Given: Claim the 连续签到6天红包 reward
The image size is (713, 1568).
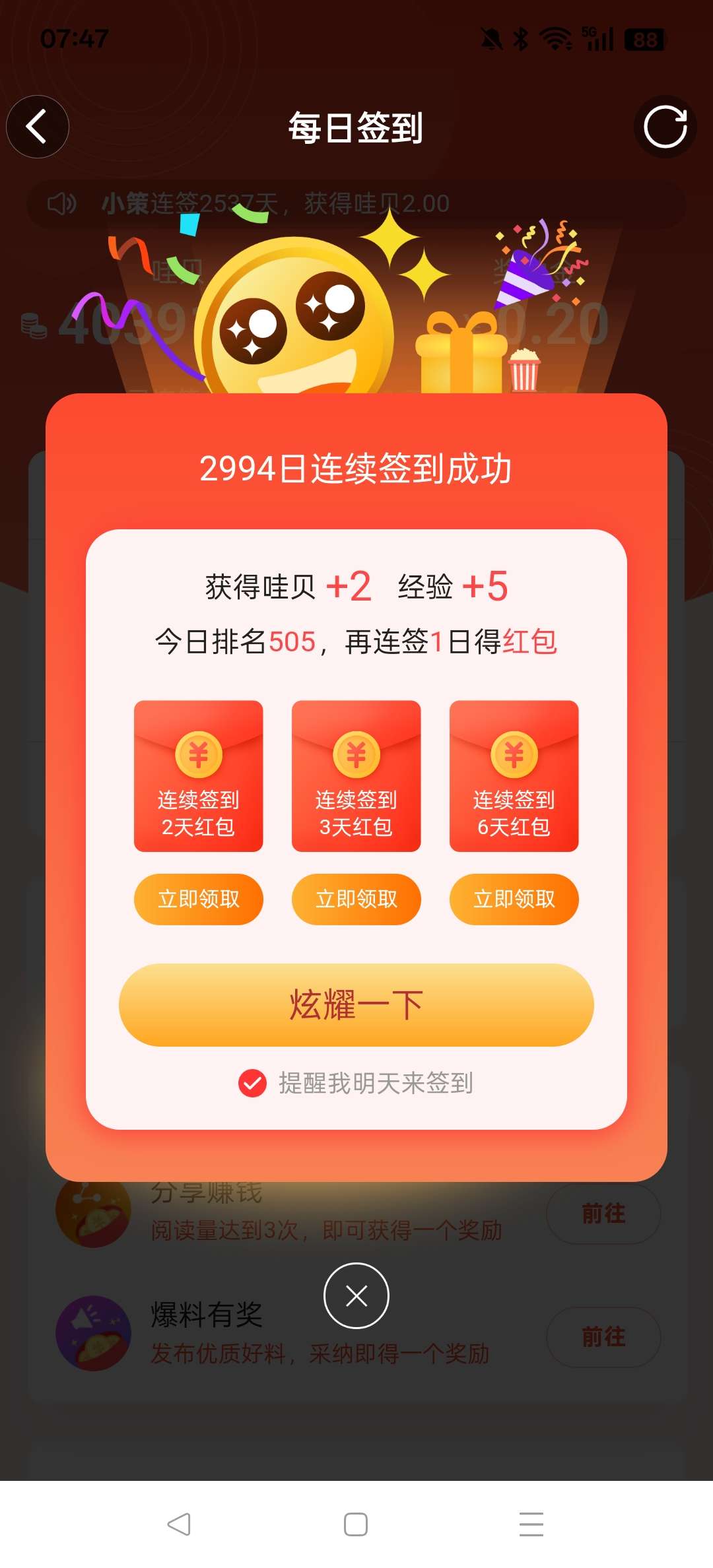Looking at the screenshot, I should point(514,899).
